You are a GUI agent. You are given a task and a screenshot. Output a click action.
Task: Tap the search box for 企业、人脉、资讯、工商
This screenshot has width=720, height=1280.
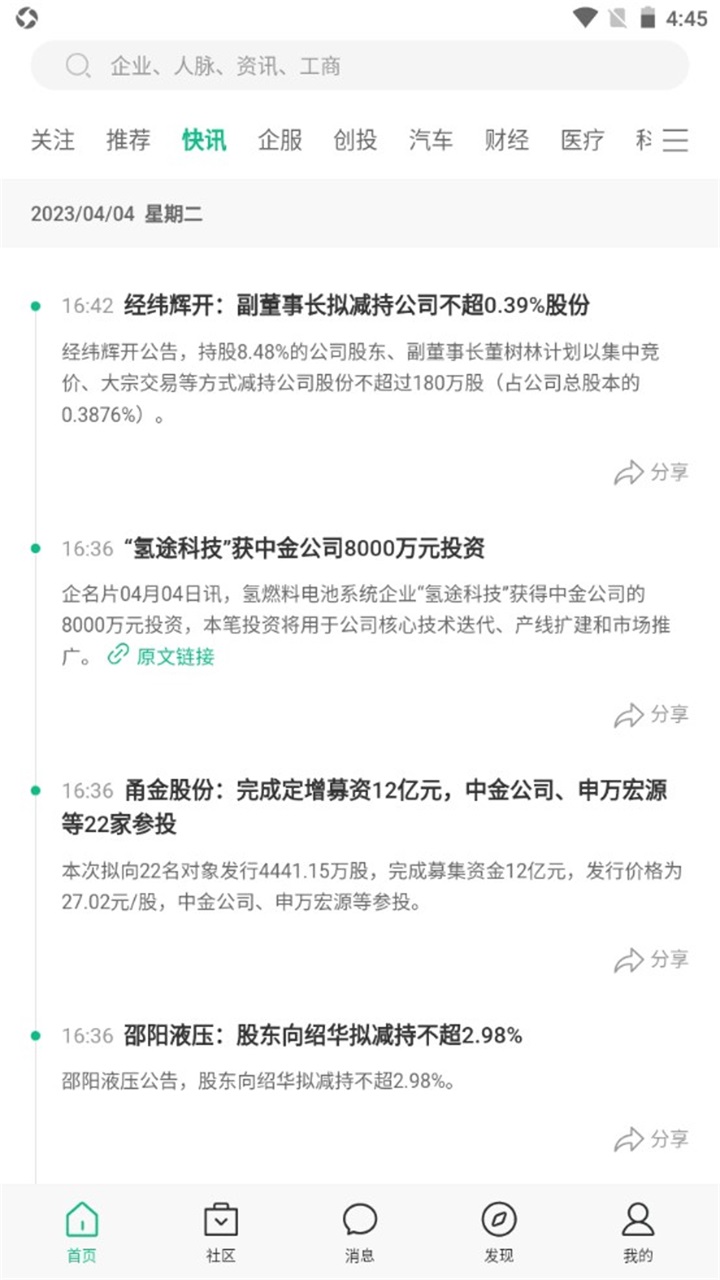click(360, 66)
